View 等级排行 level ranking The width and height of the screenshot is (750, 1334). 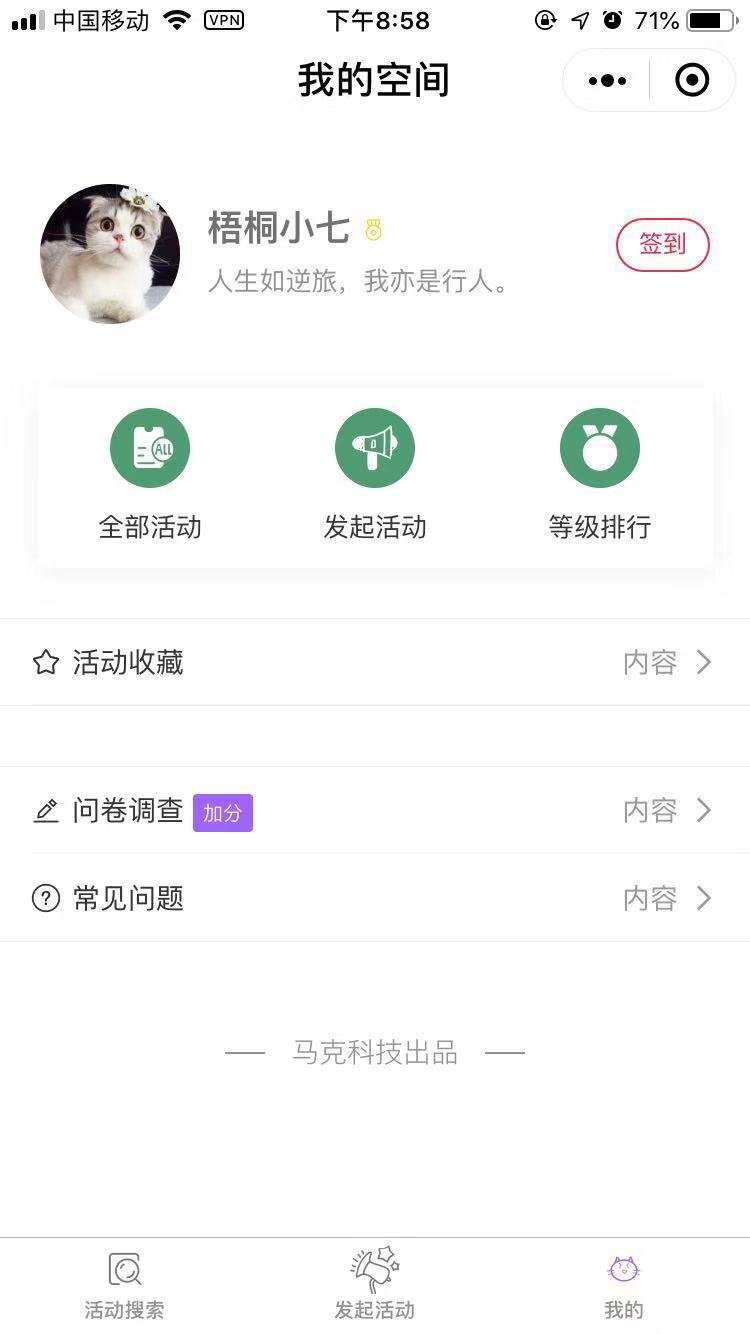pos(600,448)
